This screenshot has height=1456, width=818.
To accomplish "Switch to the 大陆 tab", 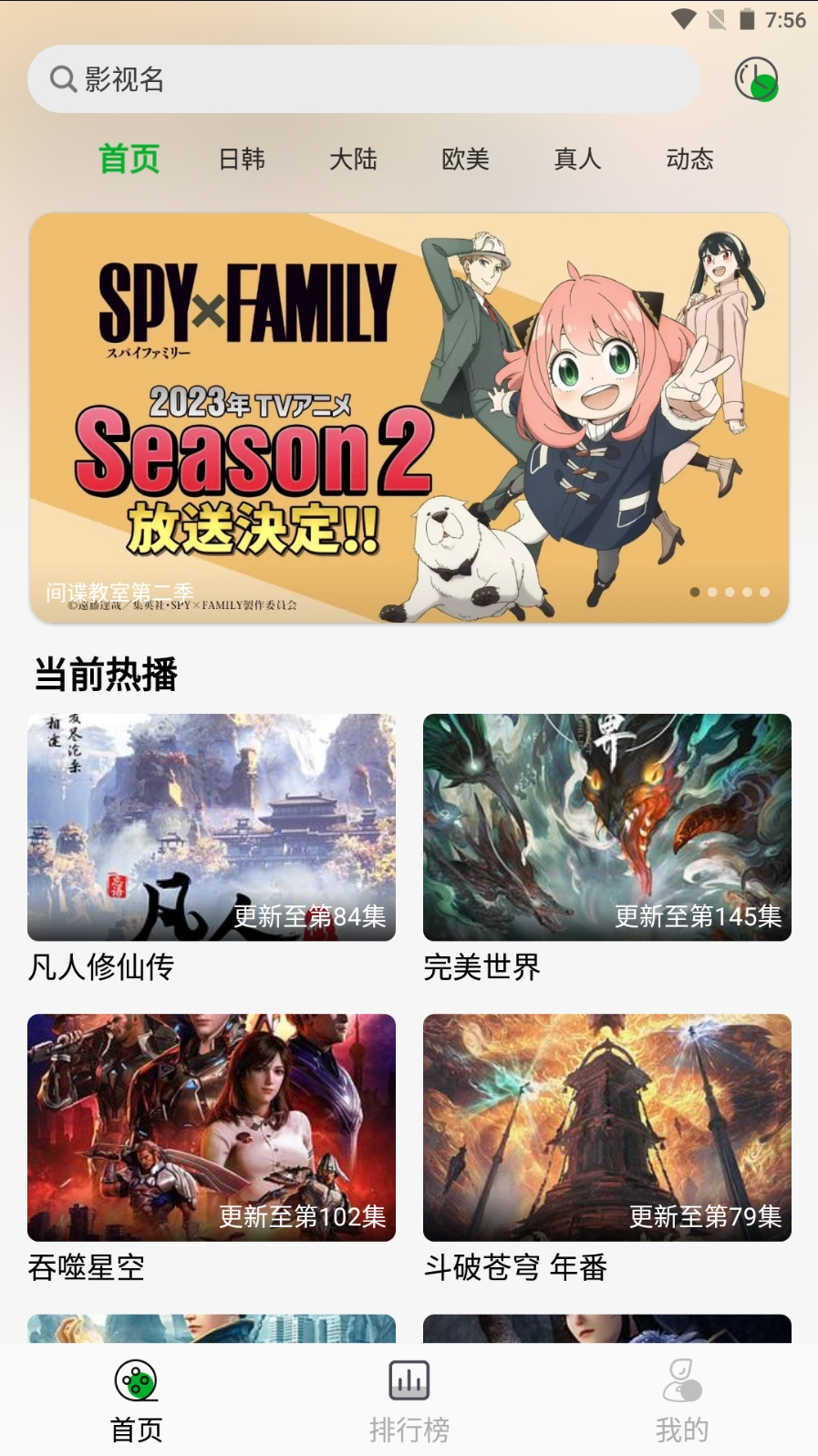I will 353,159.
